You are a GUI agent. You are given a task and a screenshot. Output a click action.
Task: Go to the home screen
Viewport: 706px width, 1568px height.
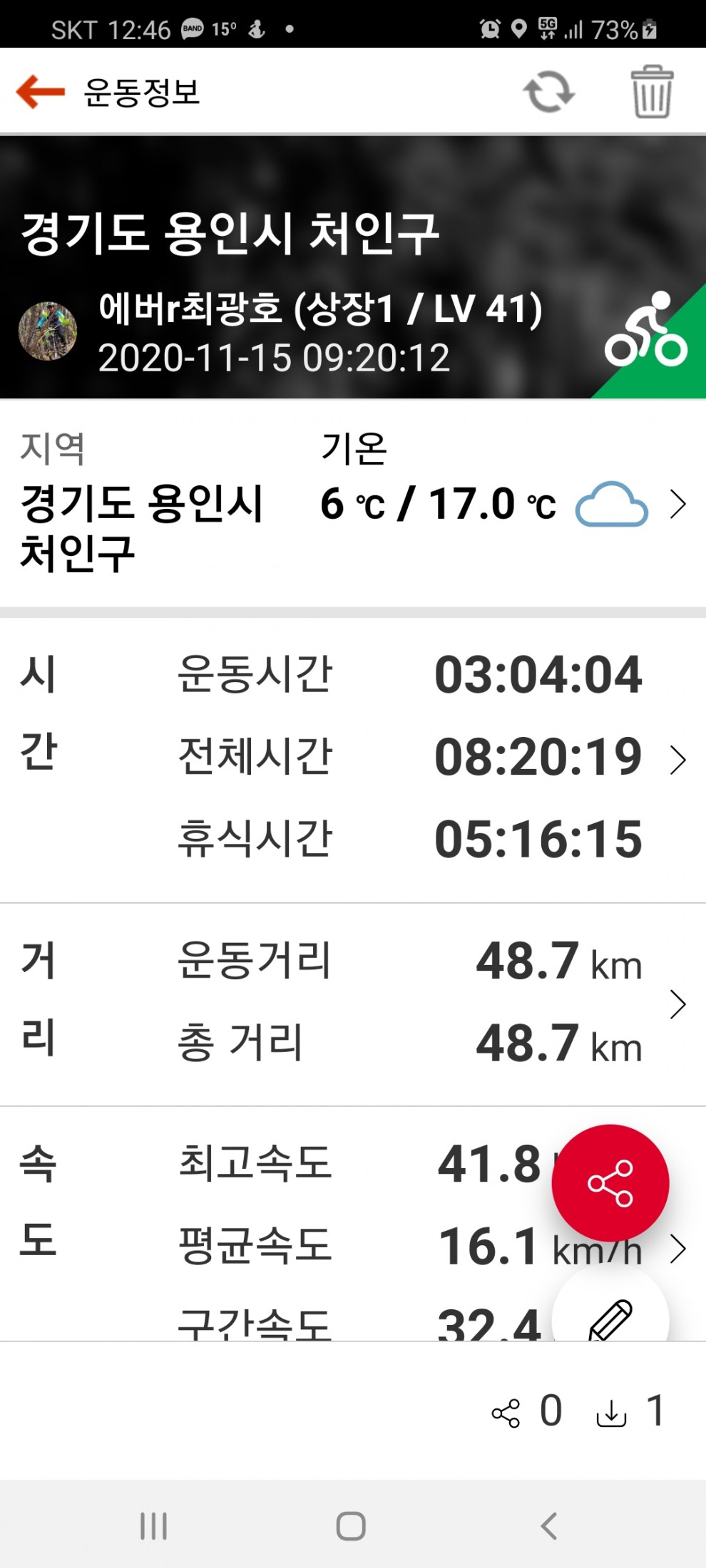[x=351, y=1526]
